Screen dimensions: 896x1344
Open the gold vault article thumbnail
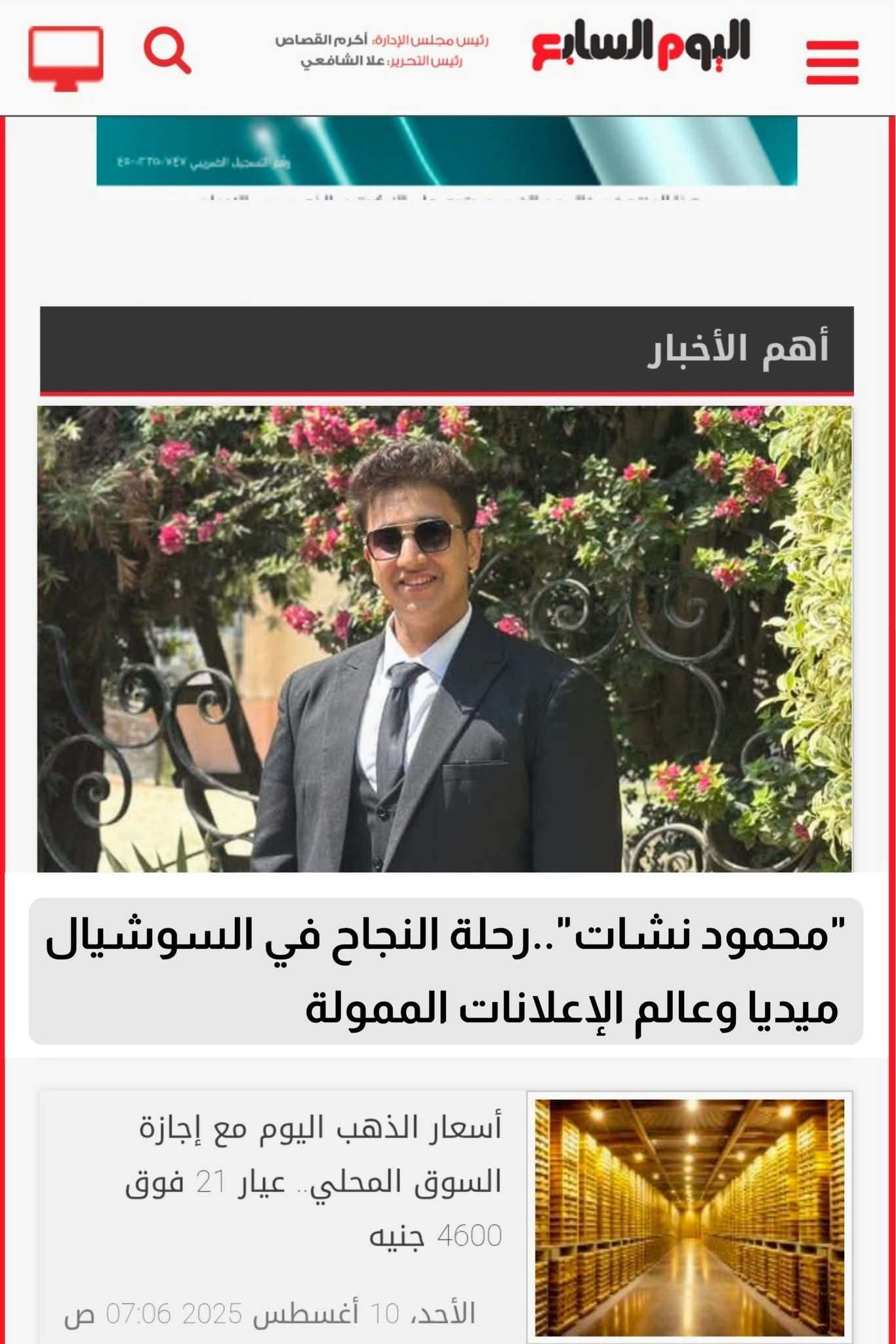[x=689, y=1217]
